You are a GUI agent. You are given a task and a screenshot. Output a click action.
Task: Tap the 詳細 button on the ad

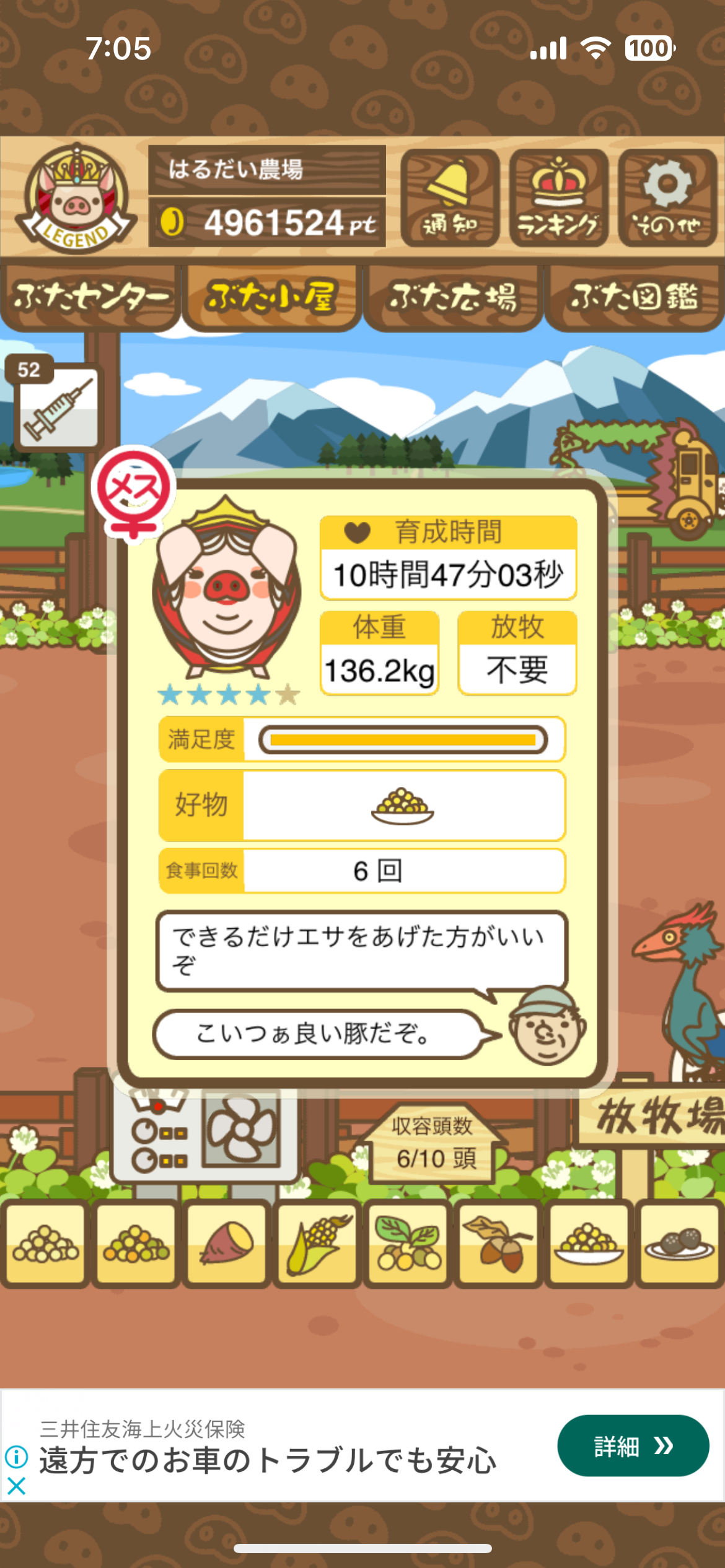[x=633, y=1446]
